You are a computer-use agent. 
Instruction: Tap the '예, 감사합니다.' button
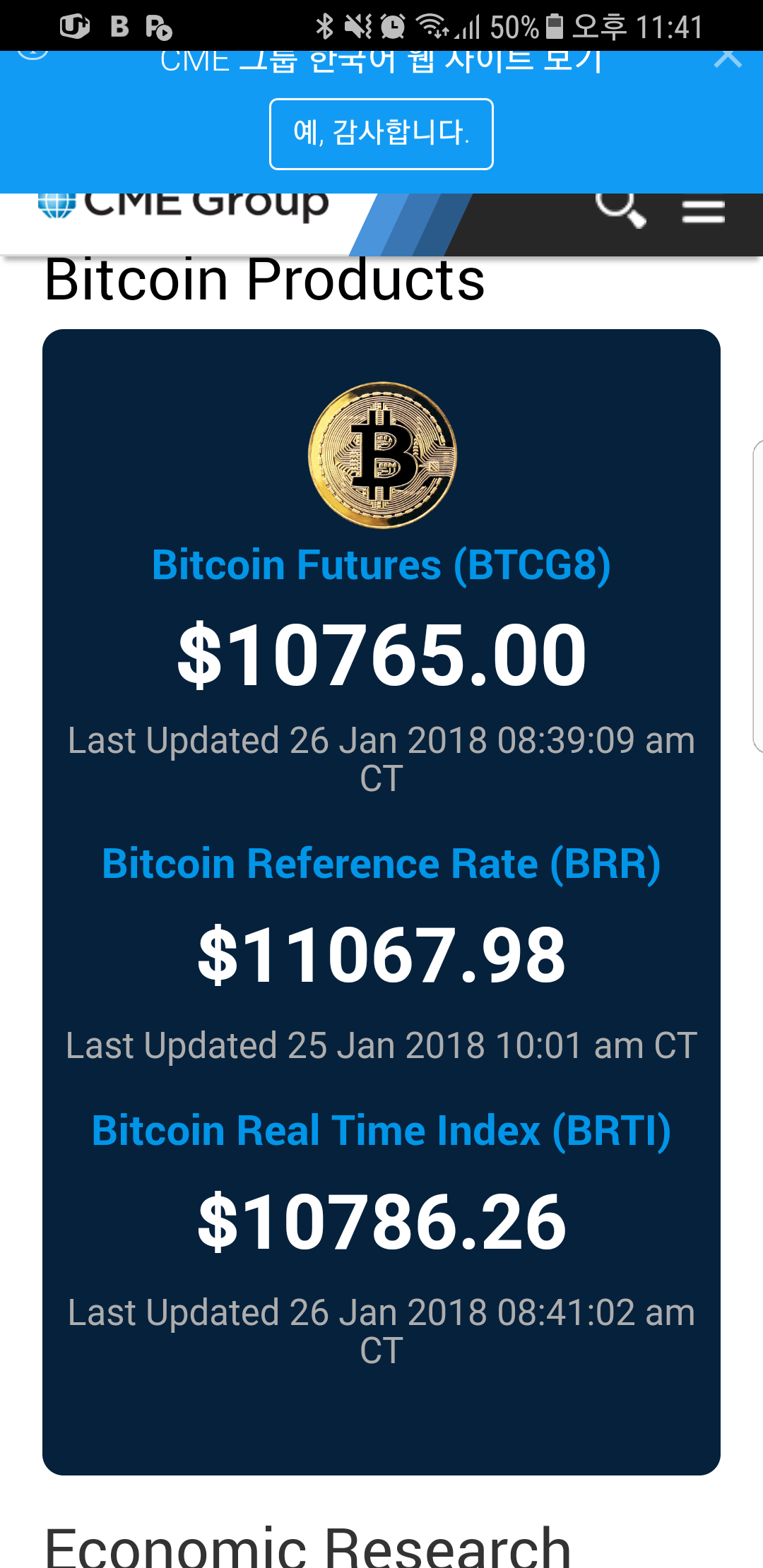[x=381, y=134]
